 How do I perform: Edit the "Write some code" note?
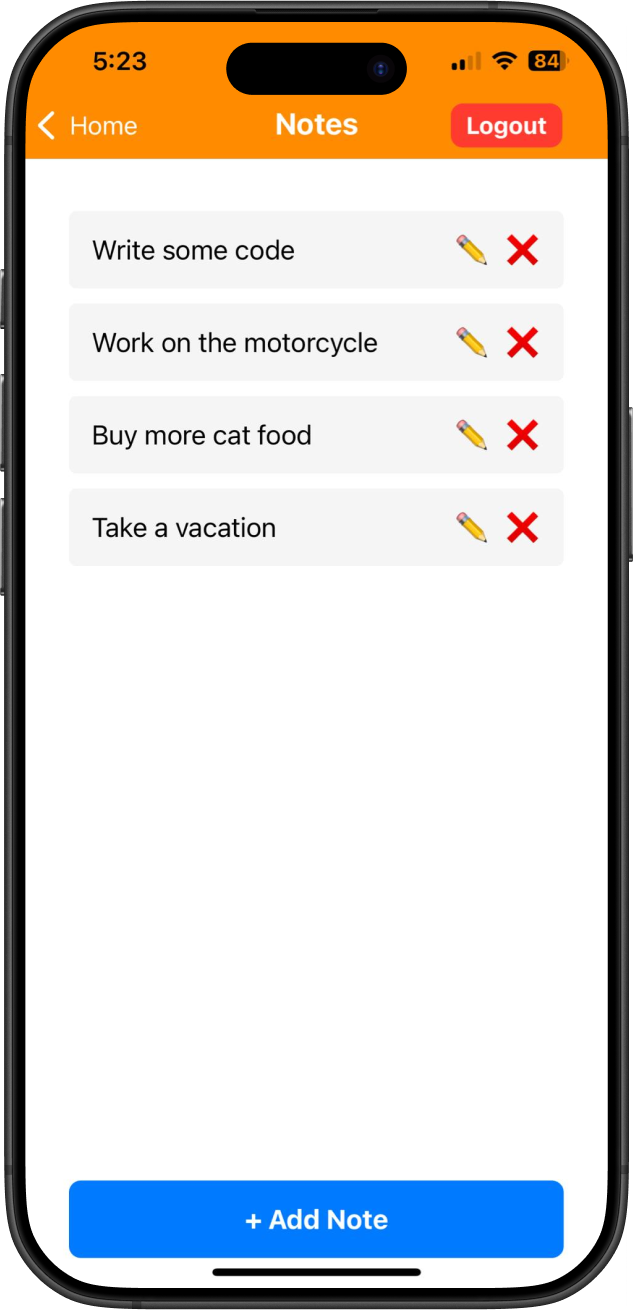471,250
